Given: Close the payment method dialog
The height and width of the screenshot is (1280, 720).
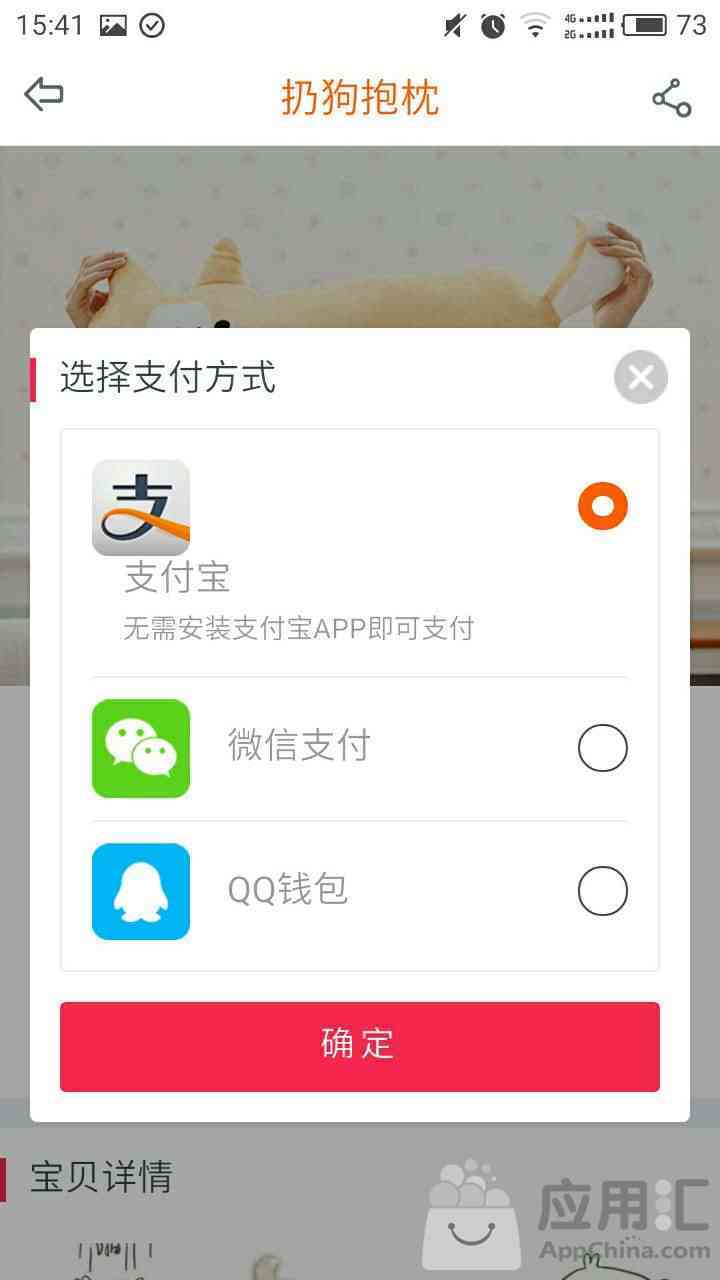Looking at the screenshot, I should (640, 377).
